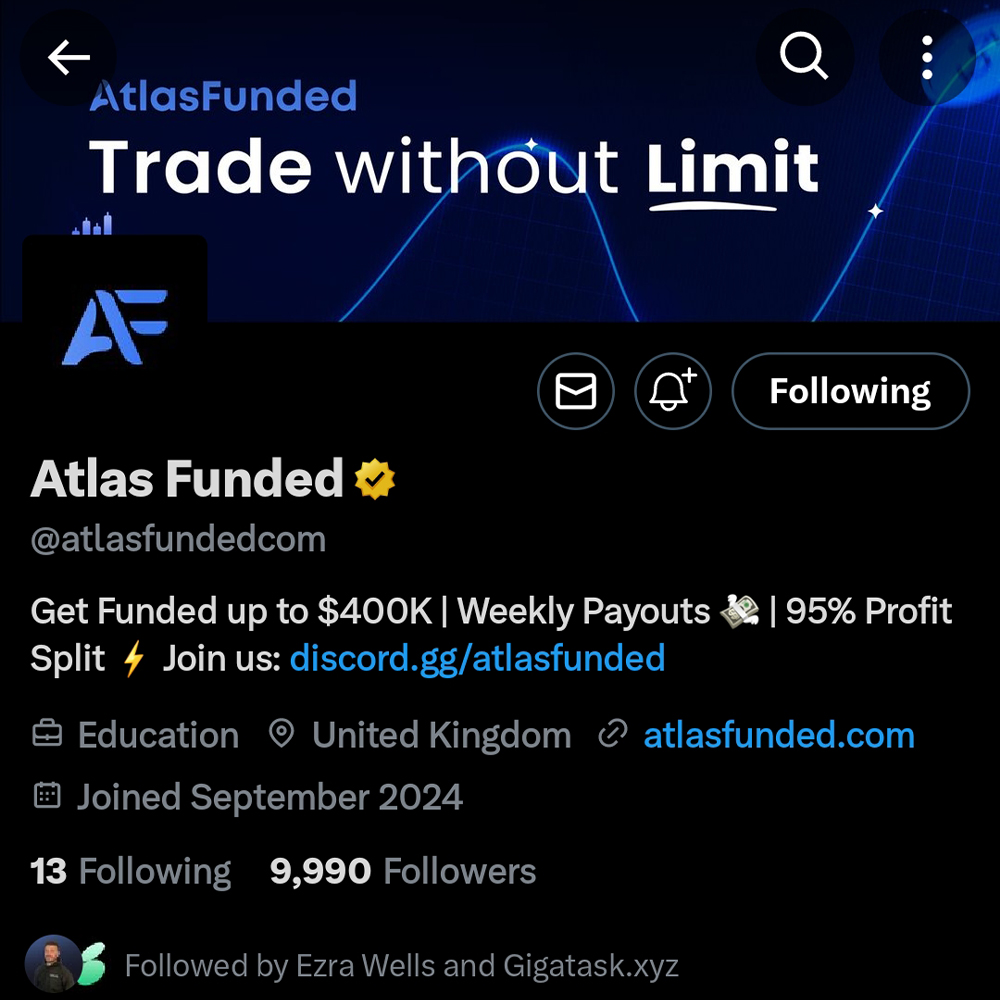Viewport: 1000px width, 1000px height.
Task: Tap the Education category label
Action: pos(157,735)
